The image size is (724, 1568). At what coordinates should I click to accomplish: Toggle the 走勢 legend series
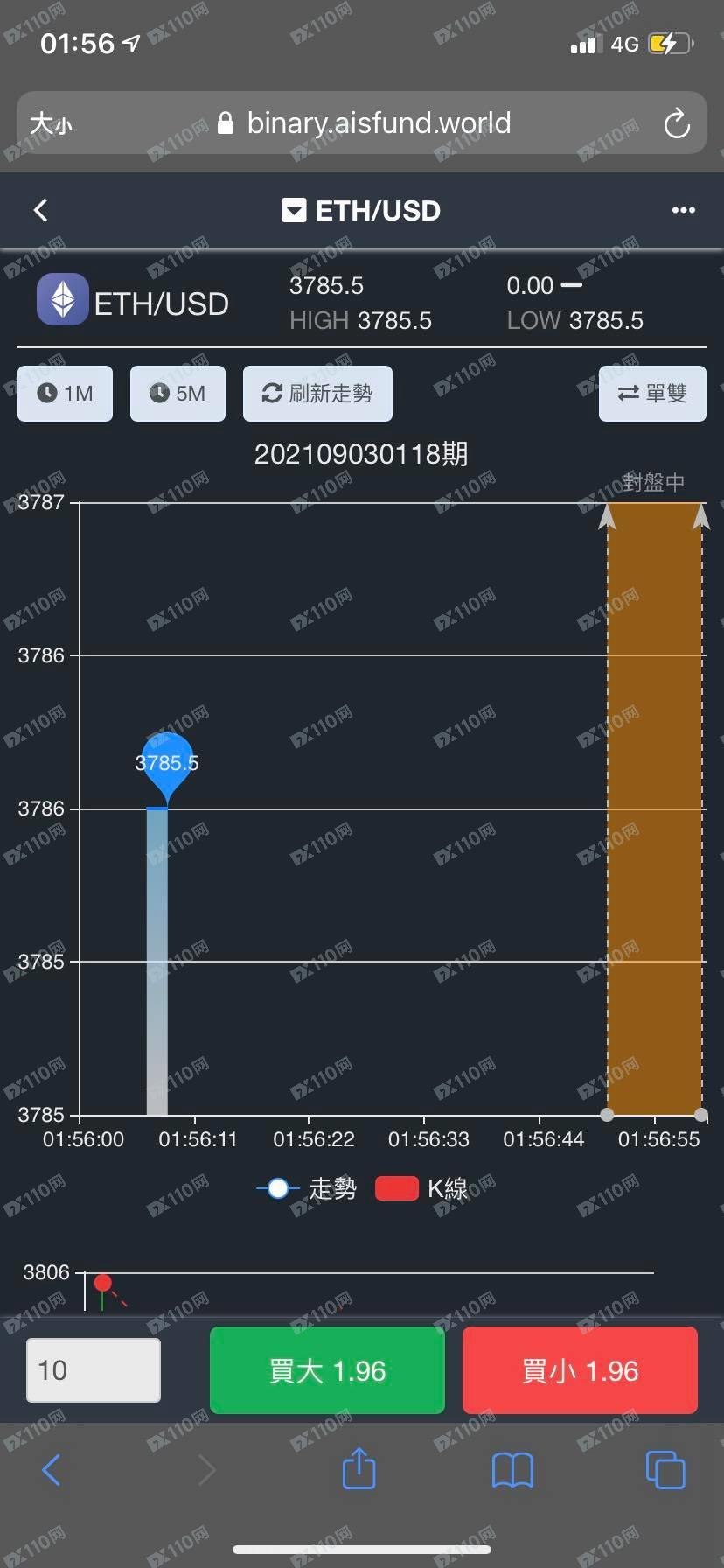pyautogui.click(x=308, y=1188)
